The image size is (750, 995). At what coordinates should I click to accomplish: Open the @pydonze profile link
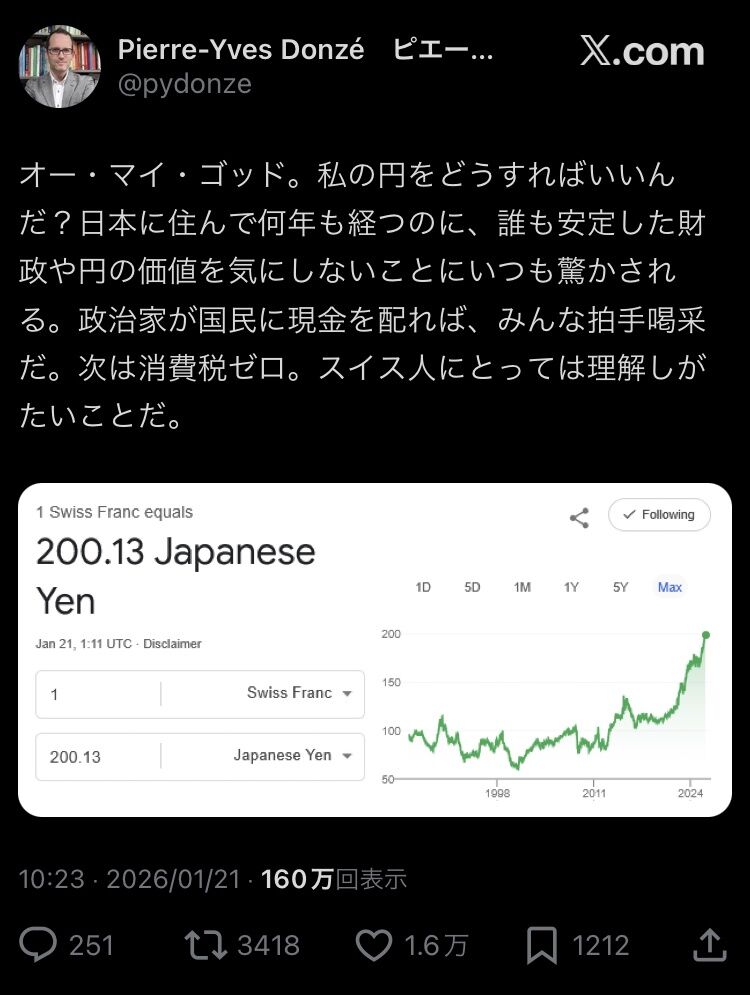(184, 85)
